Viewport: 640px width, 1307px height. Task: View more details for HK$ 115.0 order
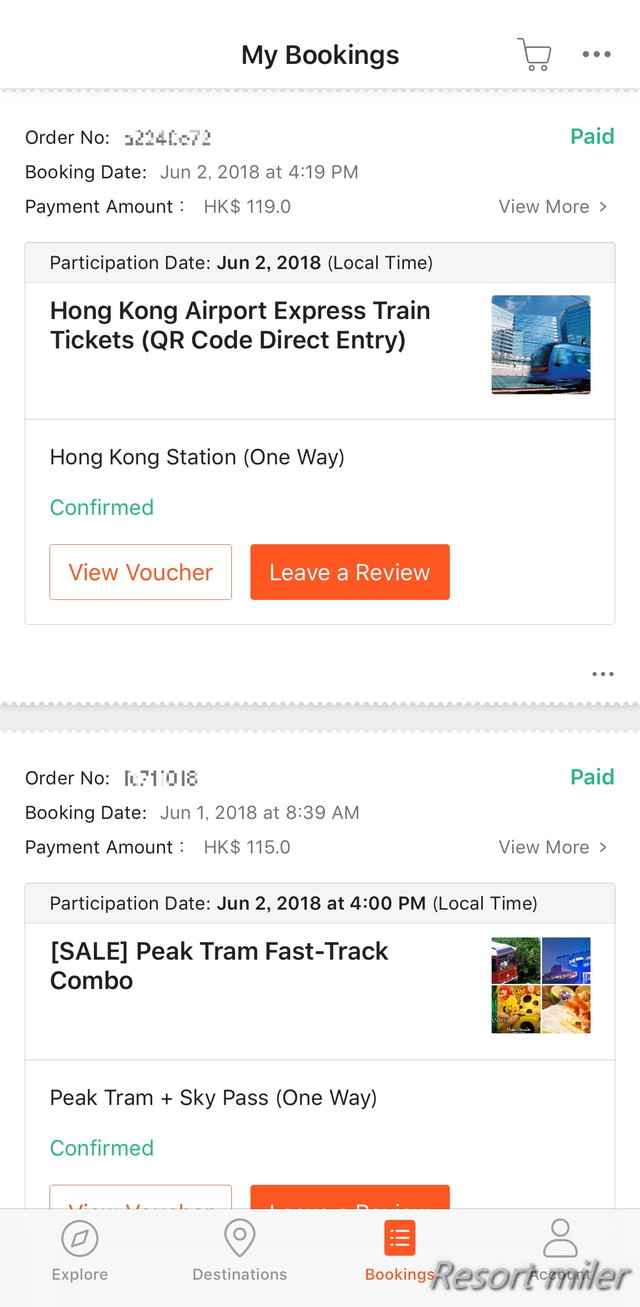552,847
